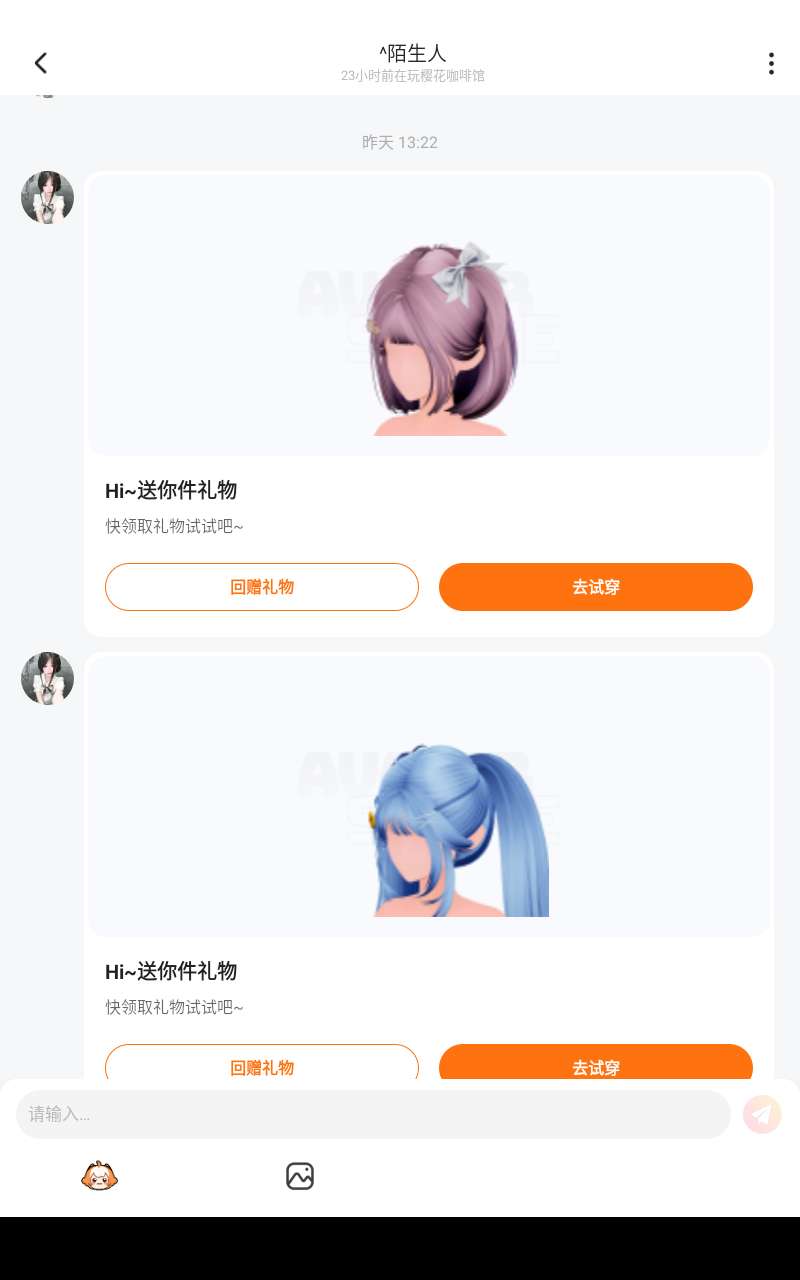Open the pink bob hairstyle gift card
This screenshot has height=1280, width=800.
(x=429, y=316)
